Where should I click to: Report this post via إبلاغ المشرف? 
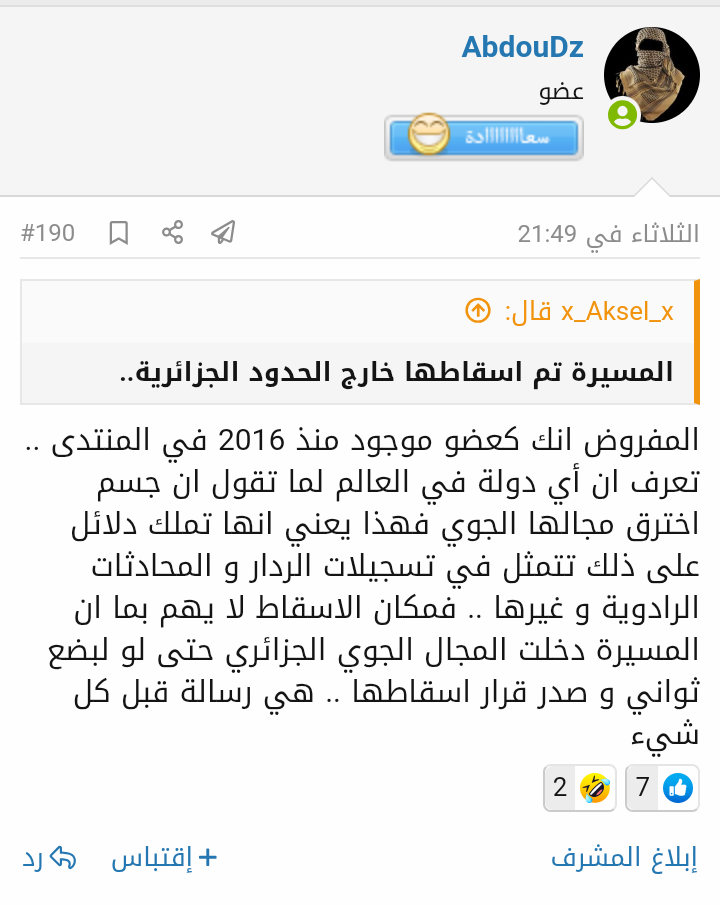[x=624, y=858]
